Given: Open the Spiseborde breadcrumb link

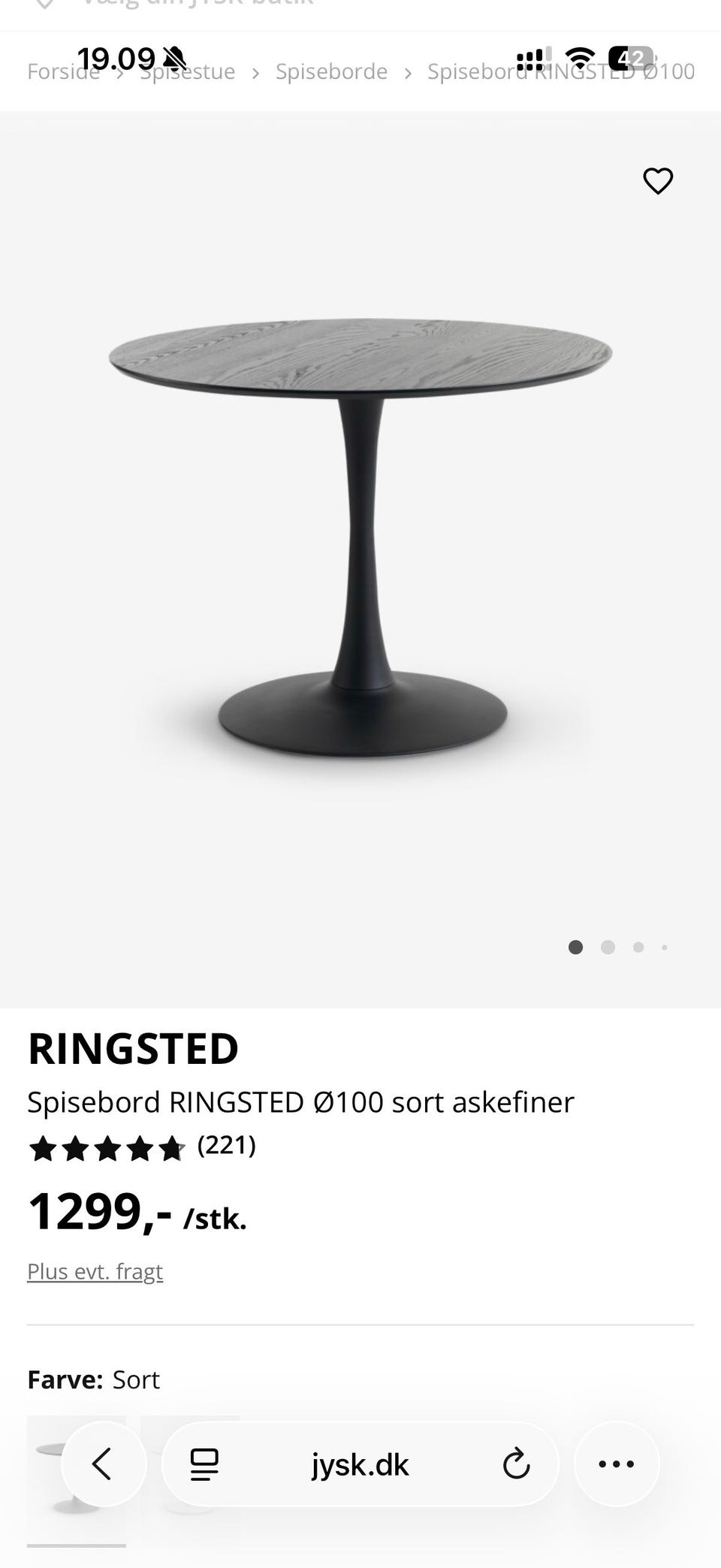Looking at the screenshot, I should pyautogui.click(x=331, y=72).
